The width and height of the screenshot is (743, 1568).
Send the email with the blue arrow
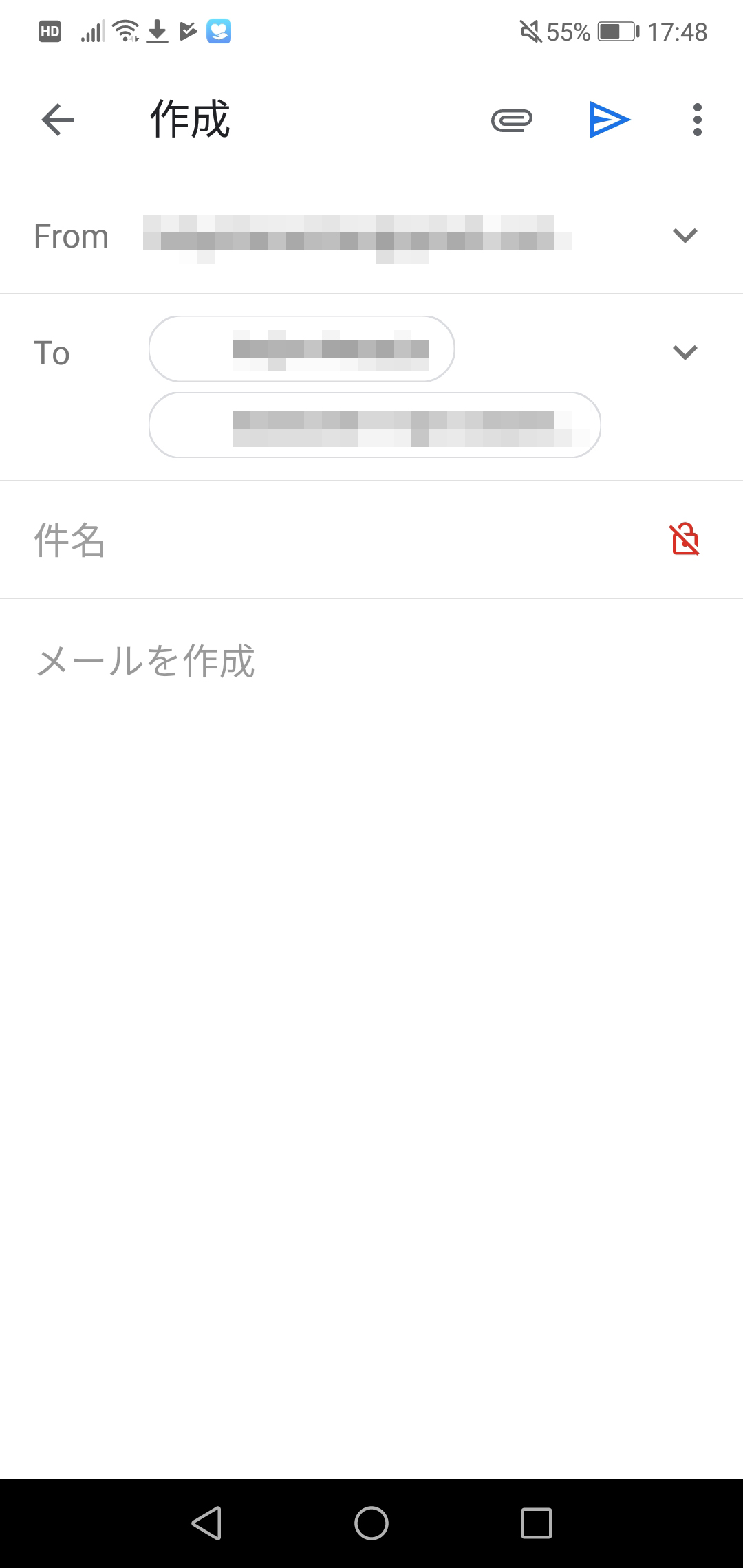point(610,120)
